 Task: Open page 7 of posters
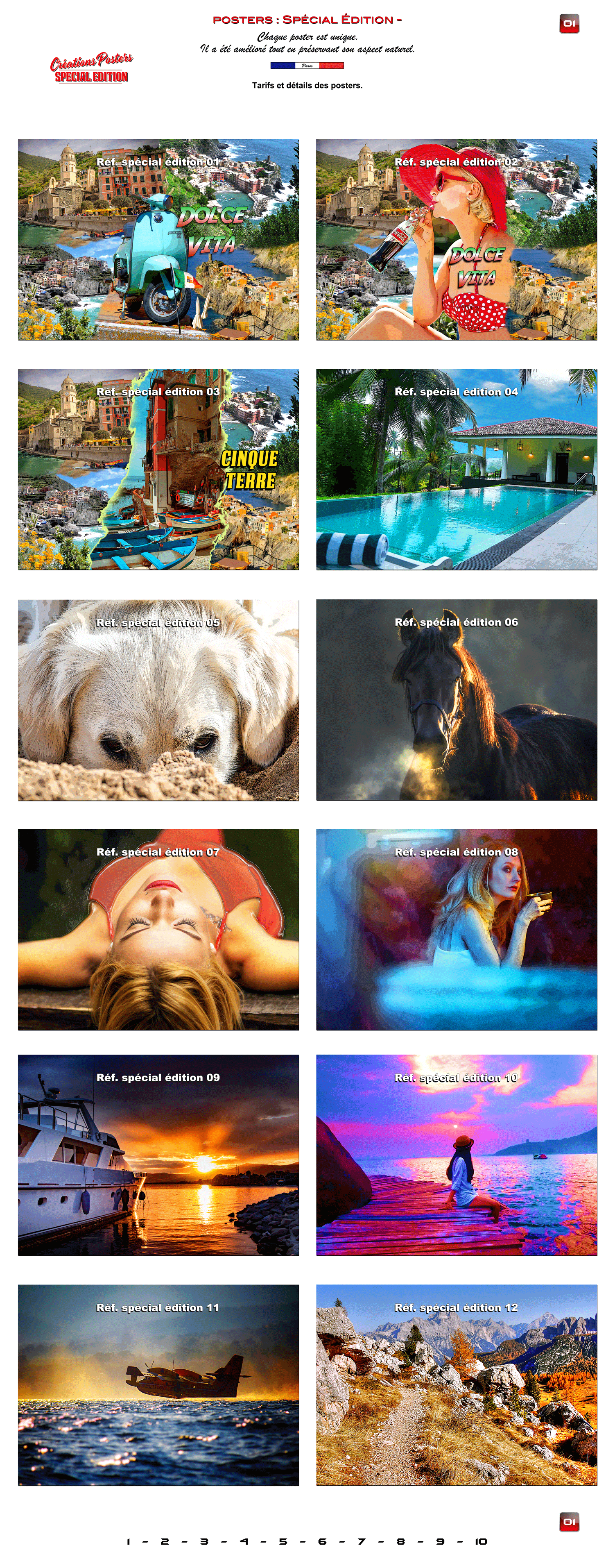[361, 1542]
